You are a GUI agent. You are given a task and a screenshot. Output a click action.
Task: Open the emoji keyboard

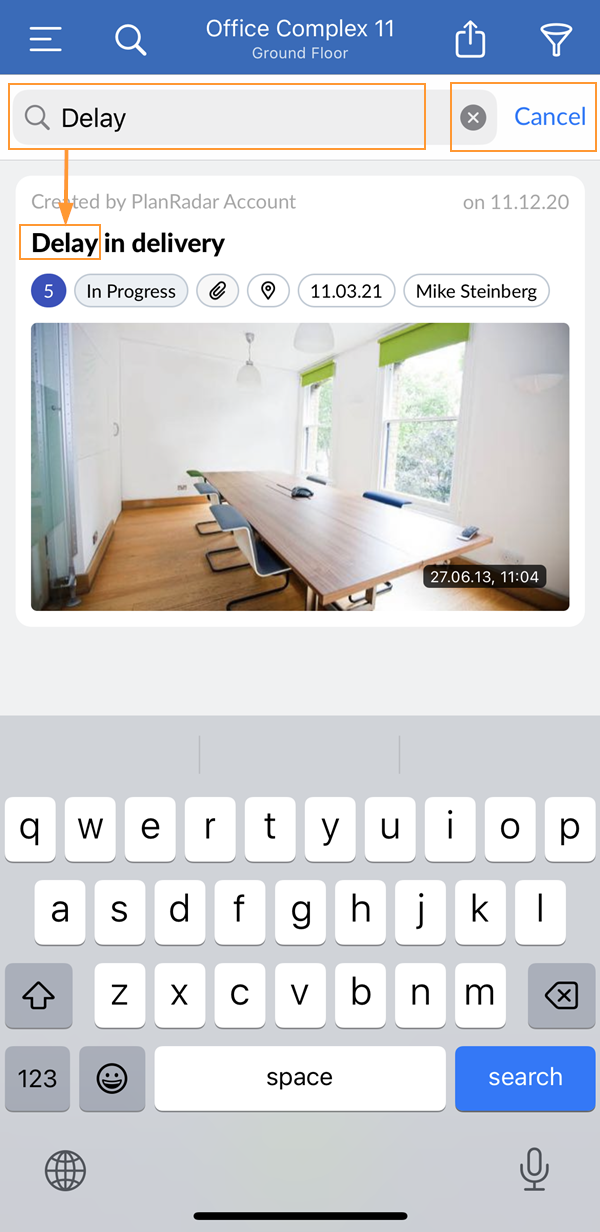(112, 1078)
